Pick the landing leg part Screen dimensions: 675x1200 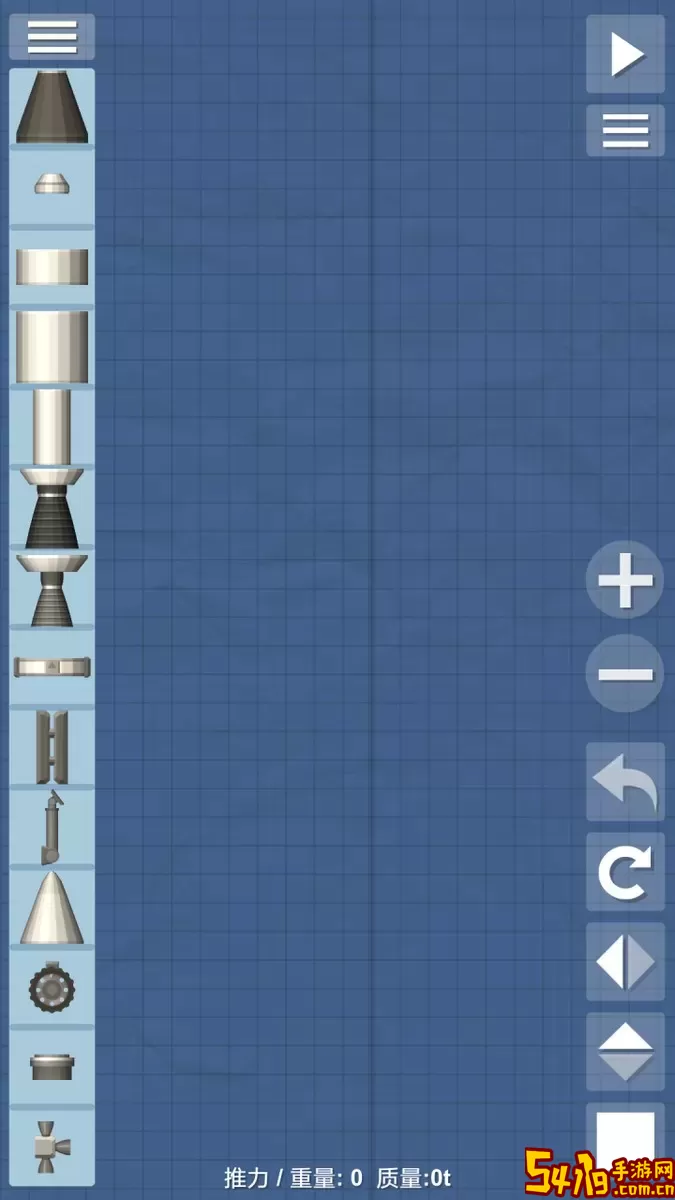[x=52, y=827]
